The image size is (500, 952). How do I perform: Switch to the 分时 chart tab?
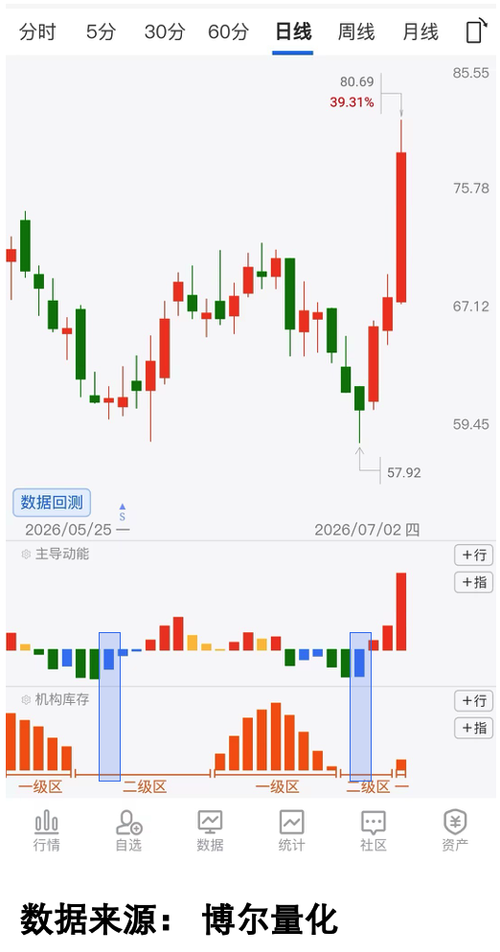pyautogui.click(x=37, y=32)
